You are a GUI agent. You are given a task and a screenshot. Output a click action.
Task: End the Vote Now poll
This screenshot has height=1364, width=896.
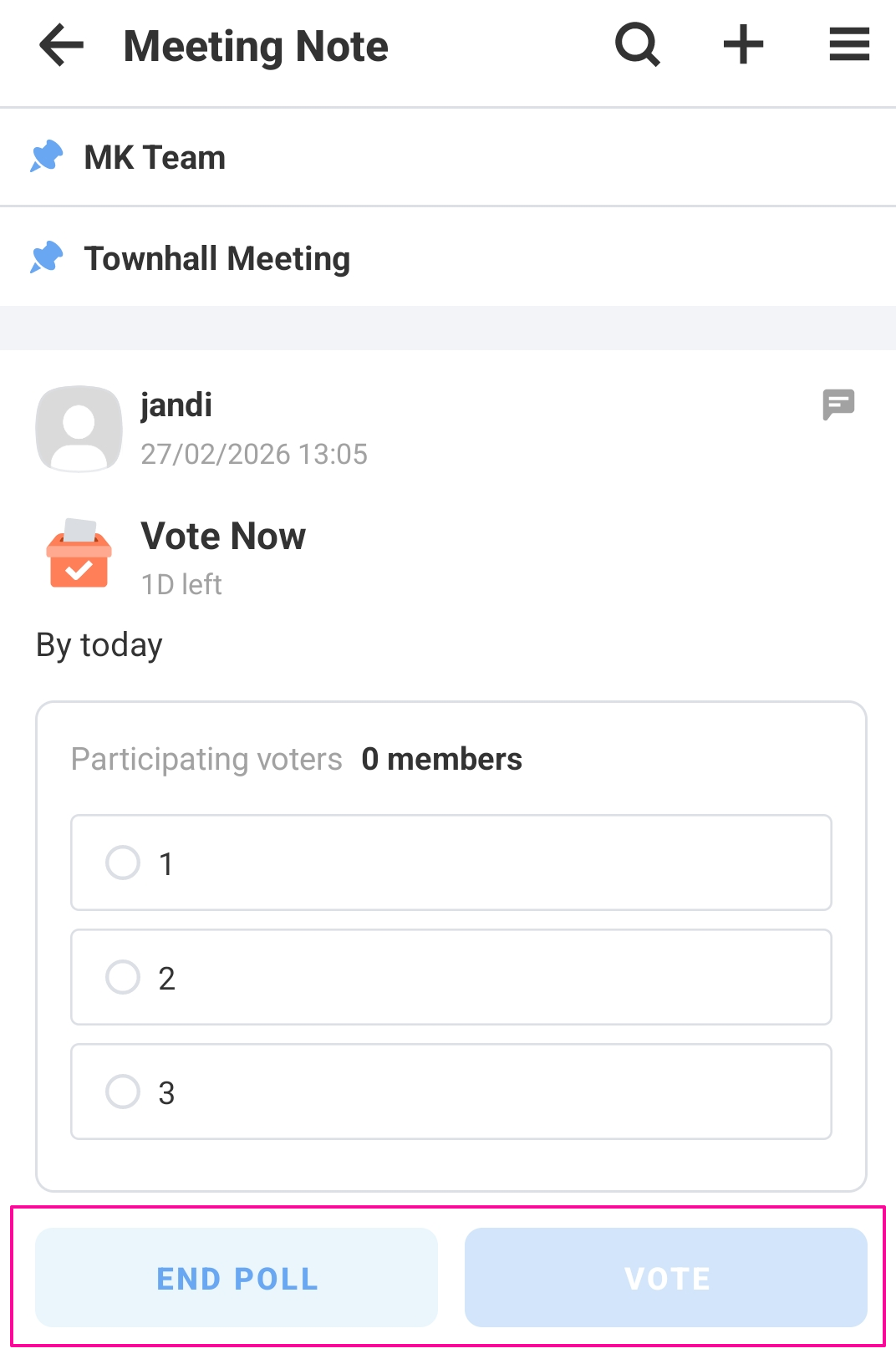click(237, 1278)
